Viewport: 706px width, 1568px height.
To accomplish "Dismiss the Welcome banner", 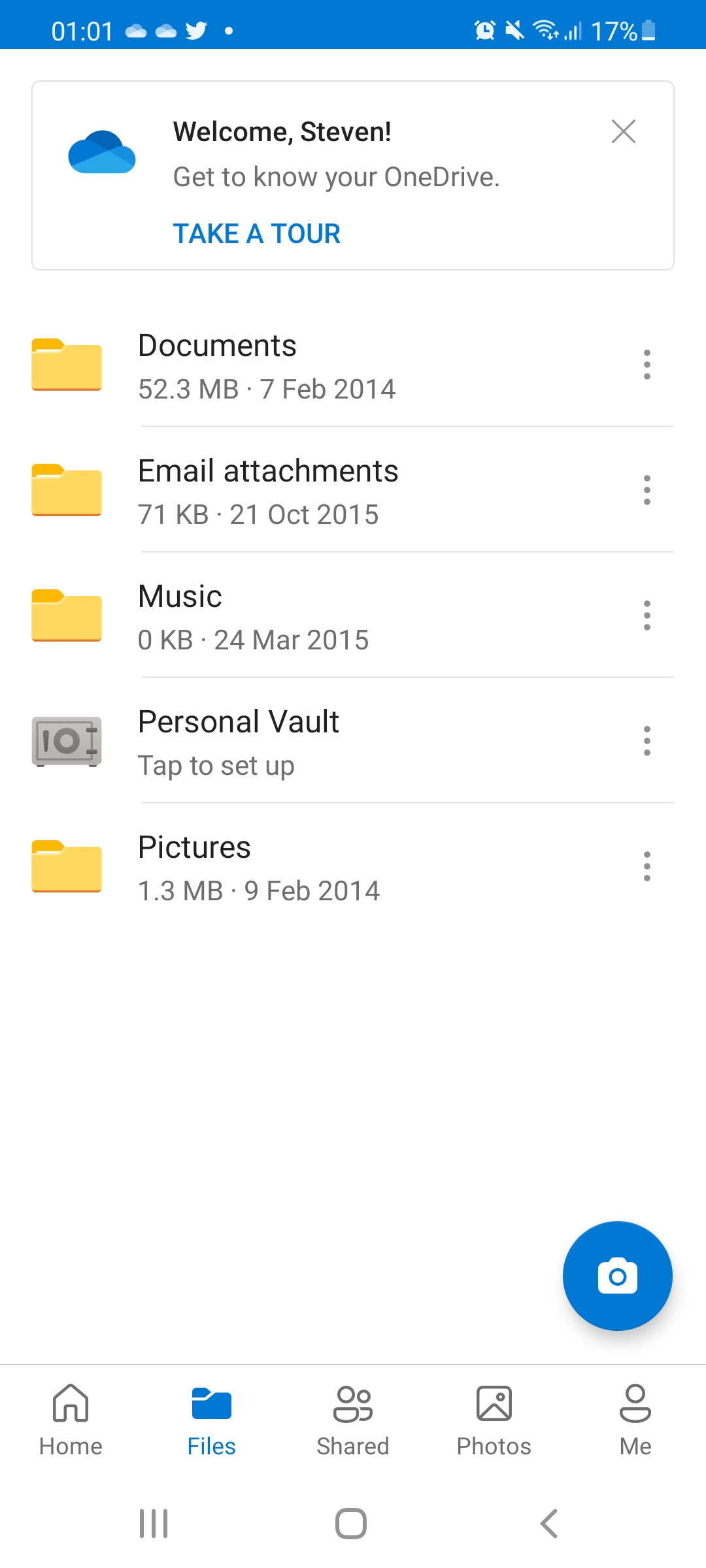I will [623, 131].
